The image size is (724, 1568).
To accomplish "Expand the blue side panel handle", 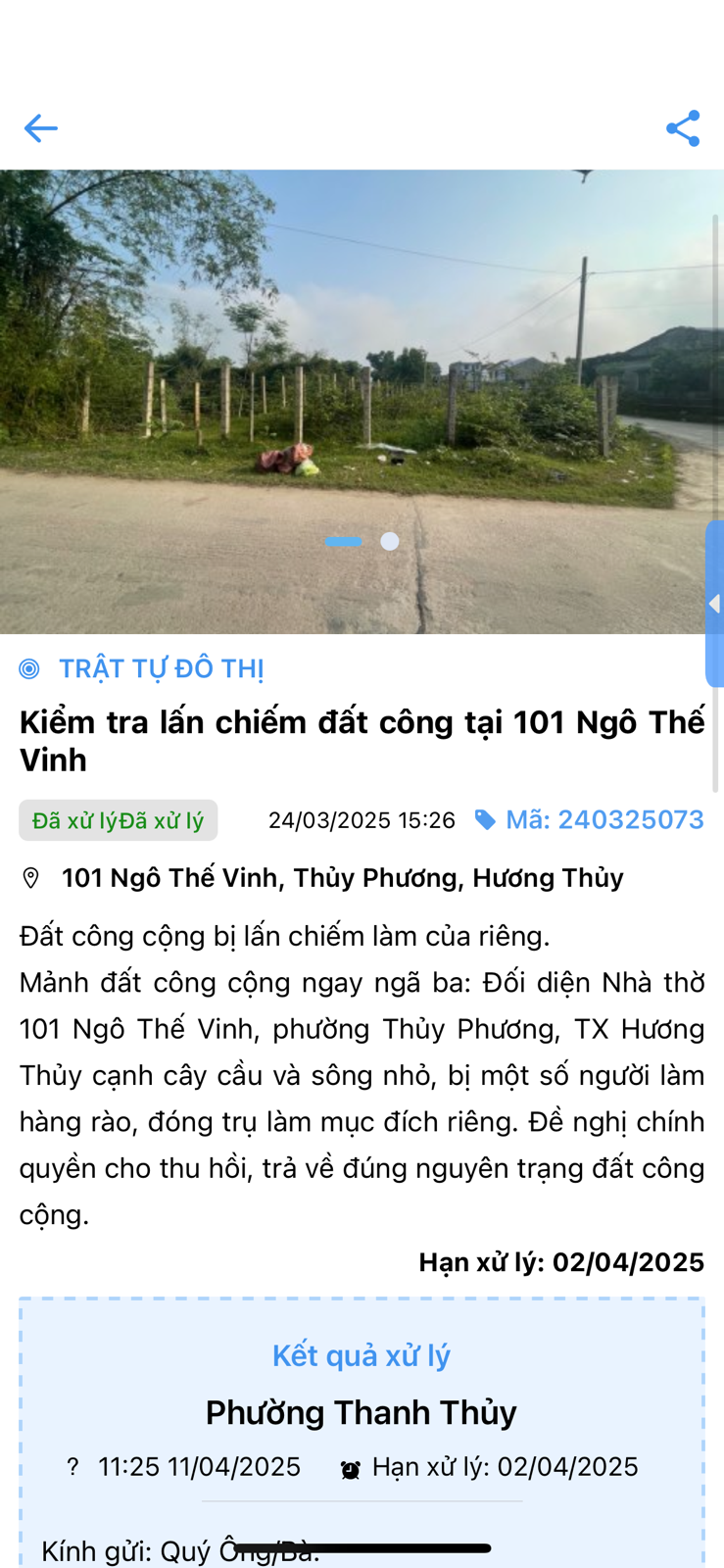I will click(714, 604).
